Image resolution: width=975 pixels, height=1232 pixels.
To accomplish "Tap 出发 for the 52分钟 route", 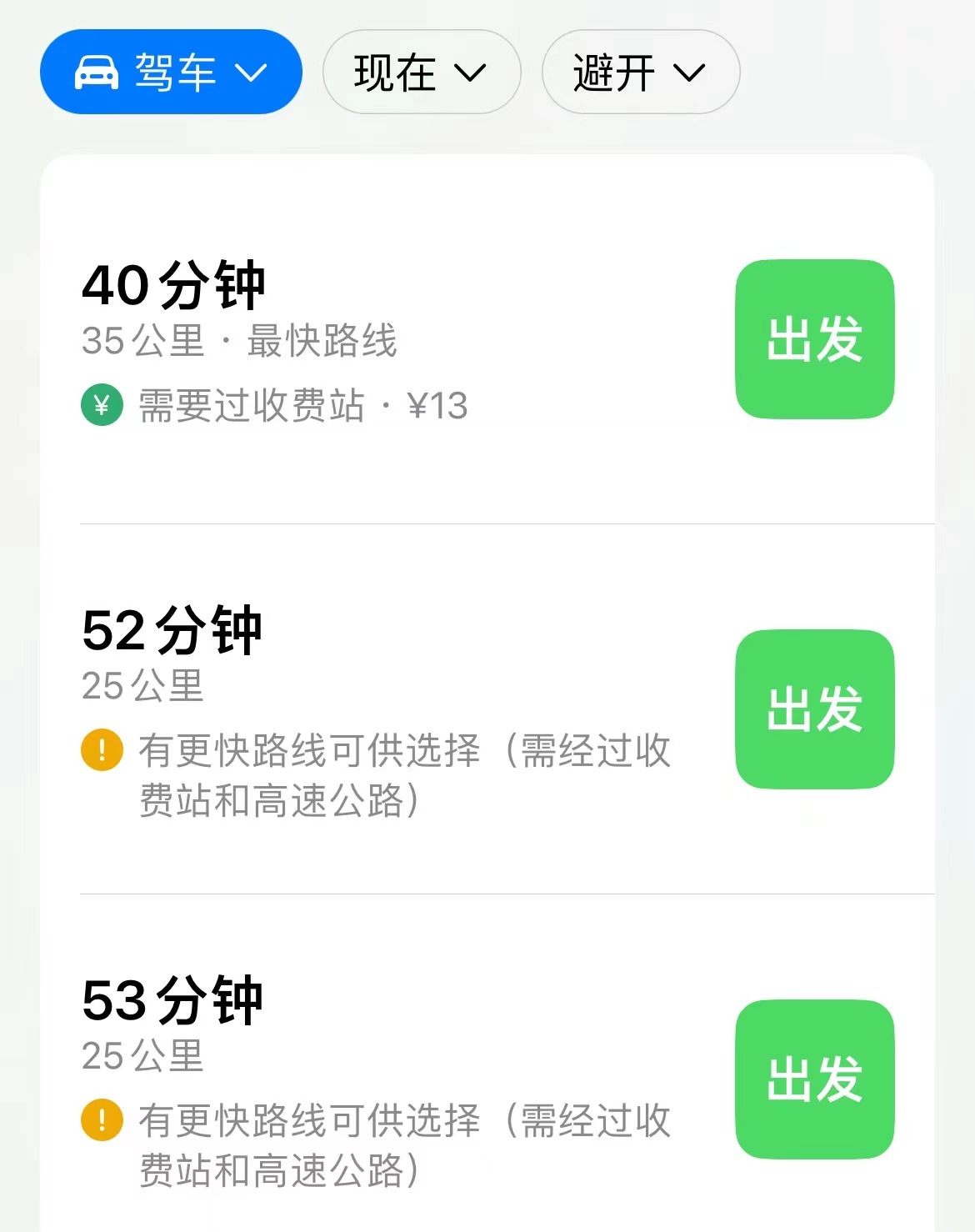I will (814, 709).
